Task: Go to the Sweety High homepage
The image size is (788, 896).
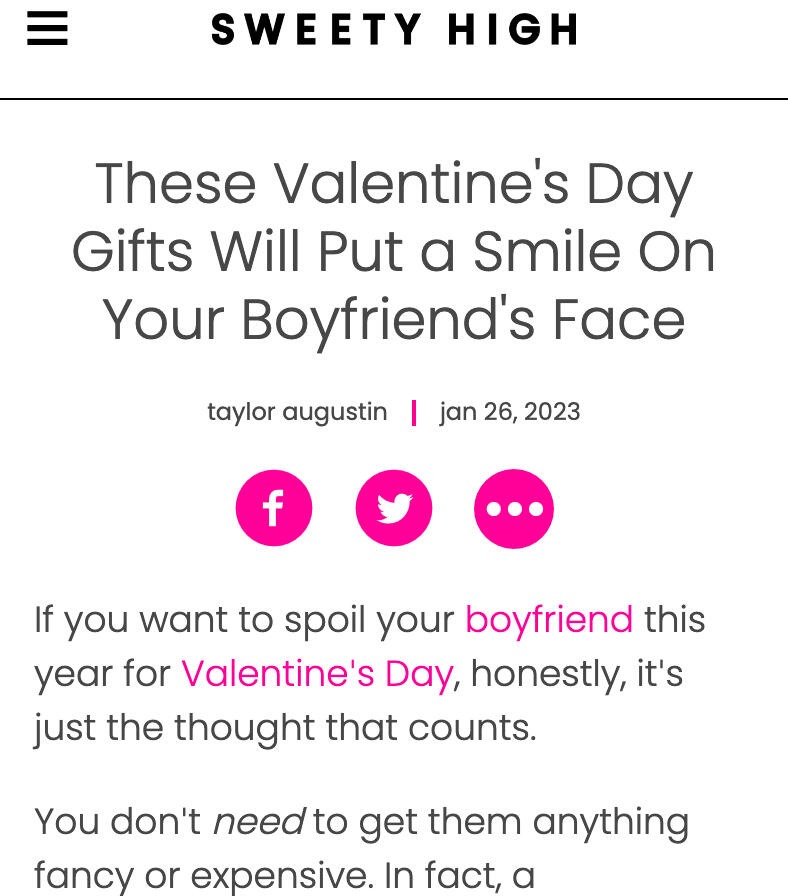Action: [394, 30]
